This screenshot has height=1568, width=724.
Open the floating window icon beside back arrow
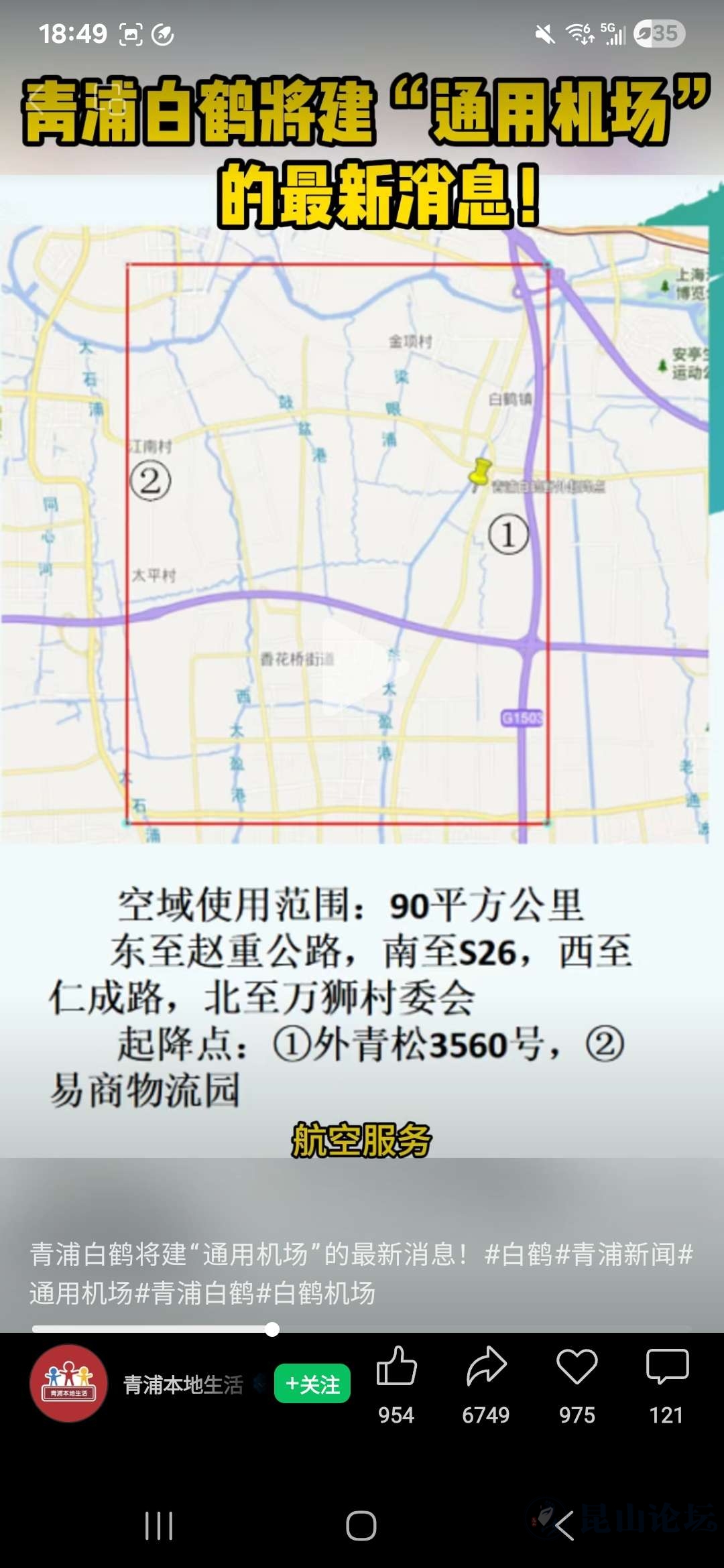click(109, 102)
